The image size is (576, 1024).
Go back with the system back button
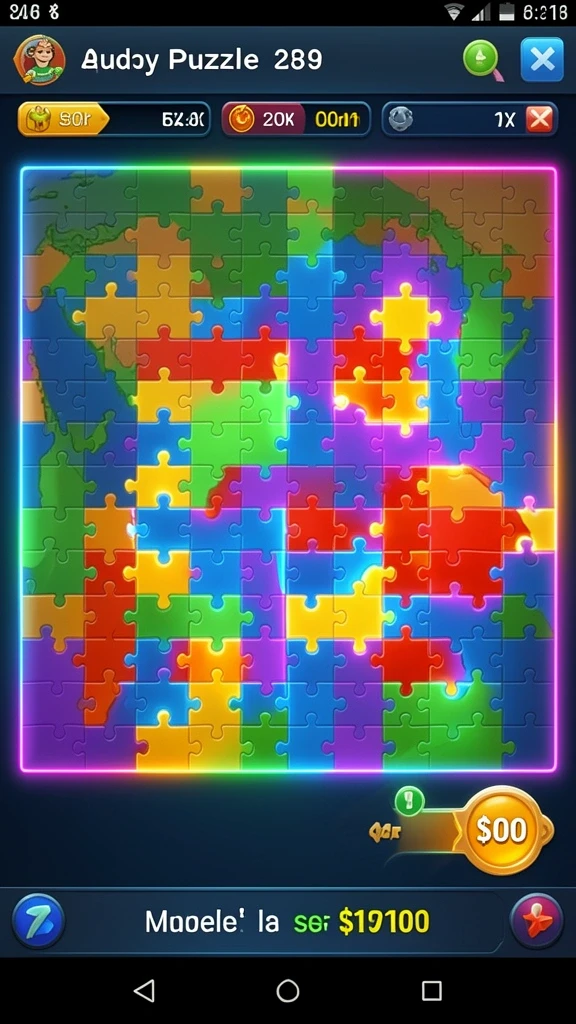[x=144, y=991]
